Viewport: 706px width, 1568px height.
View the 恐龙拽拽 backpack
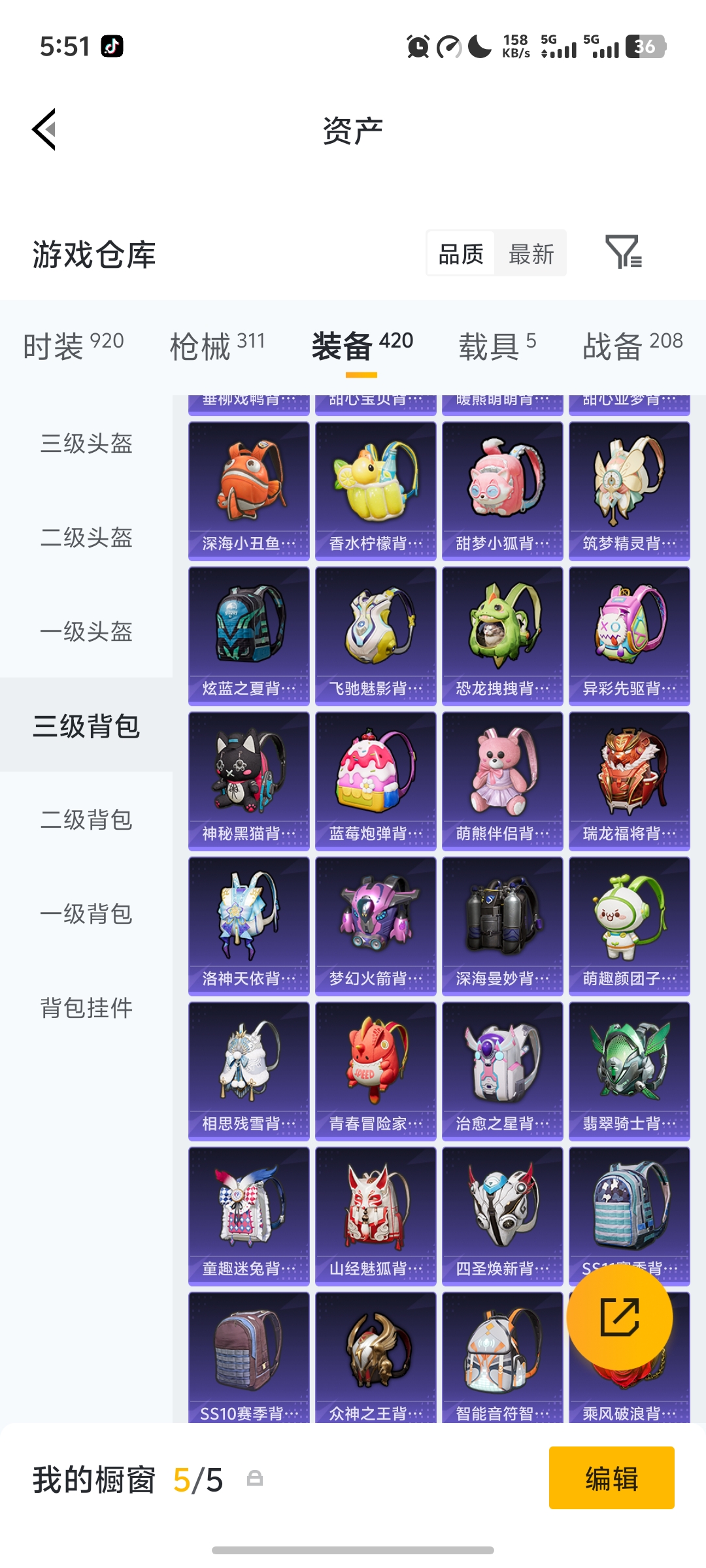click(x=502, y=635)
